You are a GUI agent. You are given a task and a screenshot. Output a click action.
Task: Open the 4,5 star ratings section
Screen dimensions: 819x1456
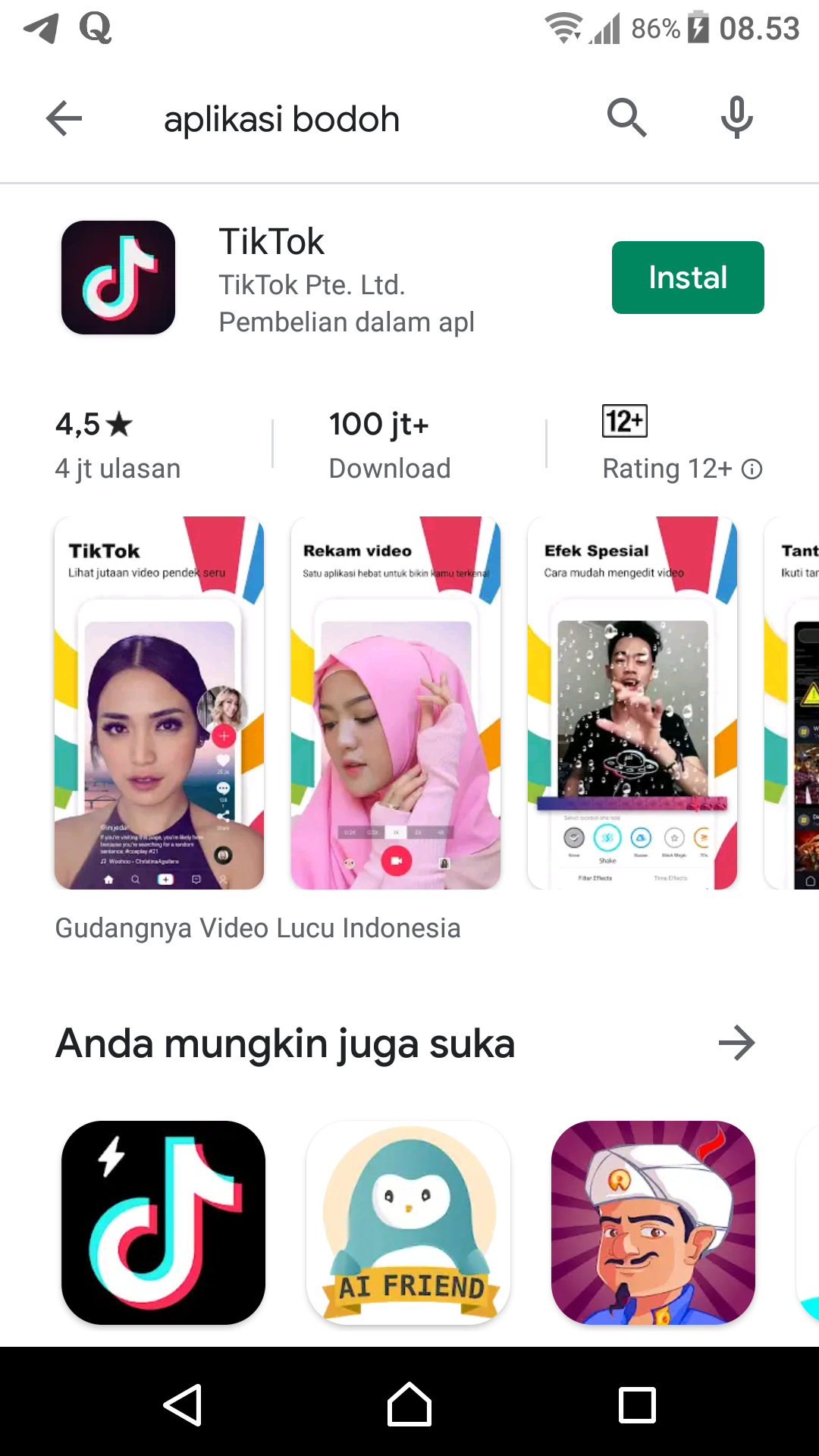(94, 425)
